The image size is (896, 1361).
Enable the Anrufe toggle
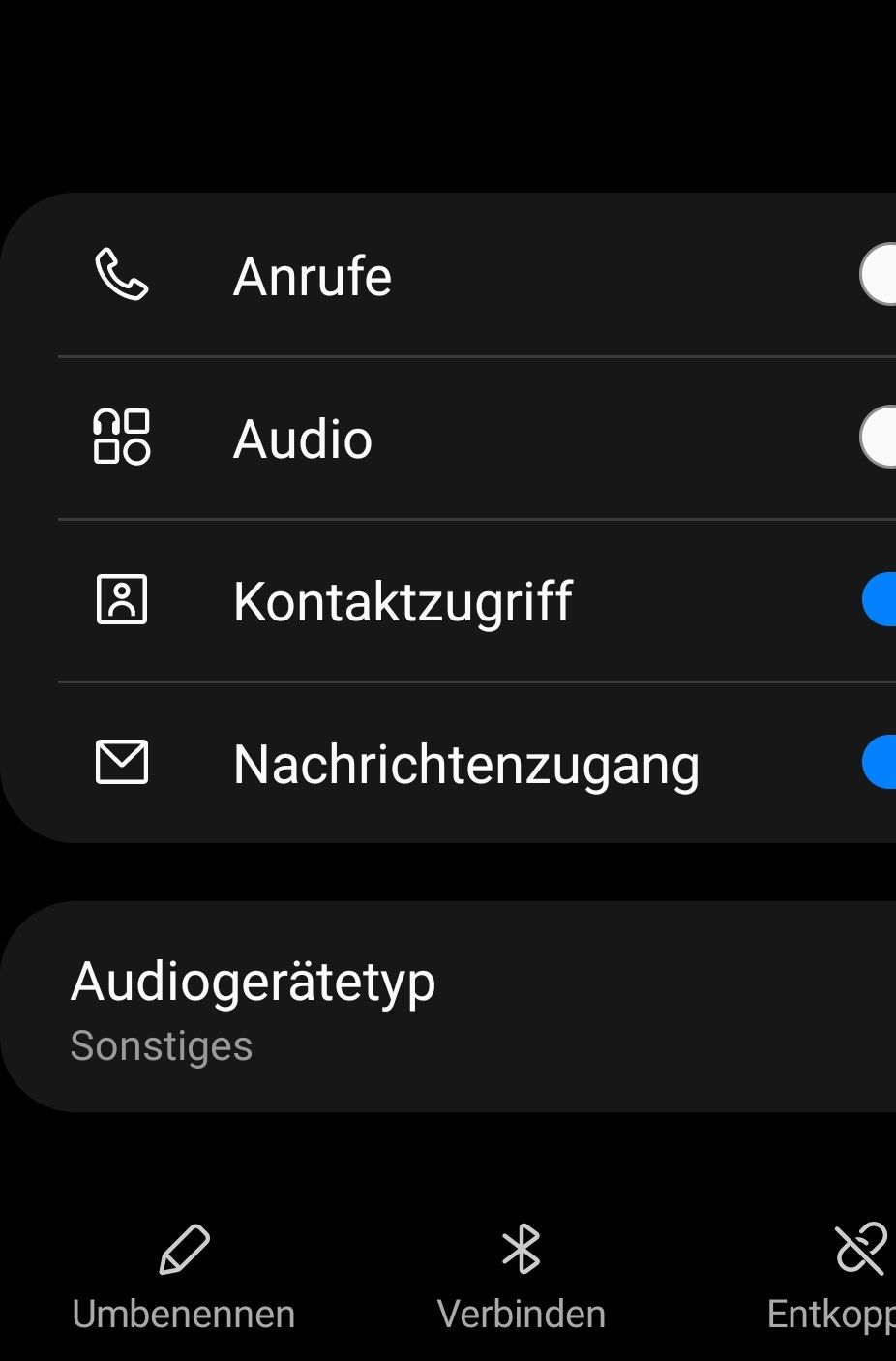pyautogui.click(x=879, y=276)
